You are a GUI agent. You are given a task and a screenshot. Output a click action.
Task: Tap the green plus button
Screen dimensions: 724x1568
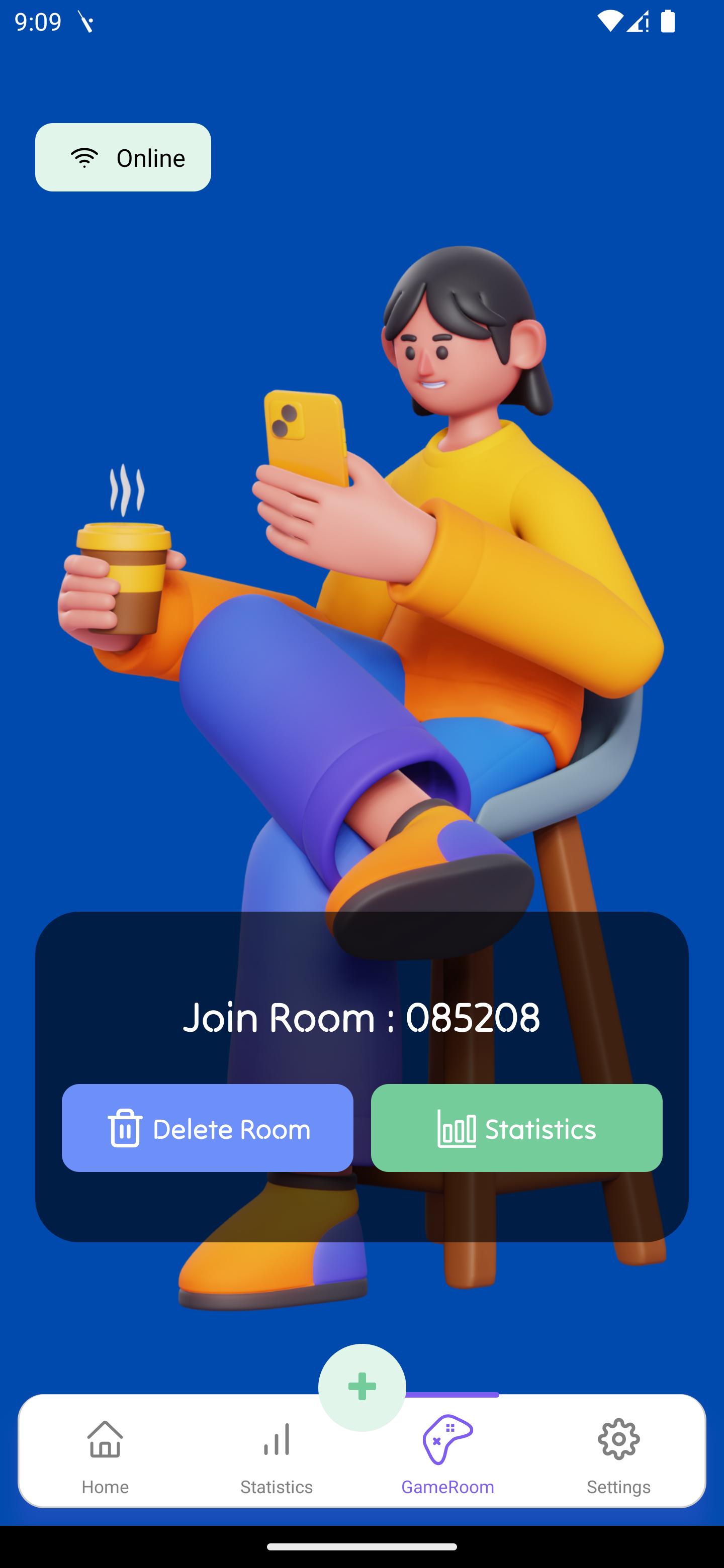point(361,1387)
